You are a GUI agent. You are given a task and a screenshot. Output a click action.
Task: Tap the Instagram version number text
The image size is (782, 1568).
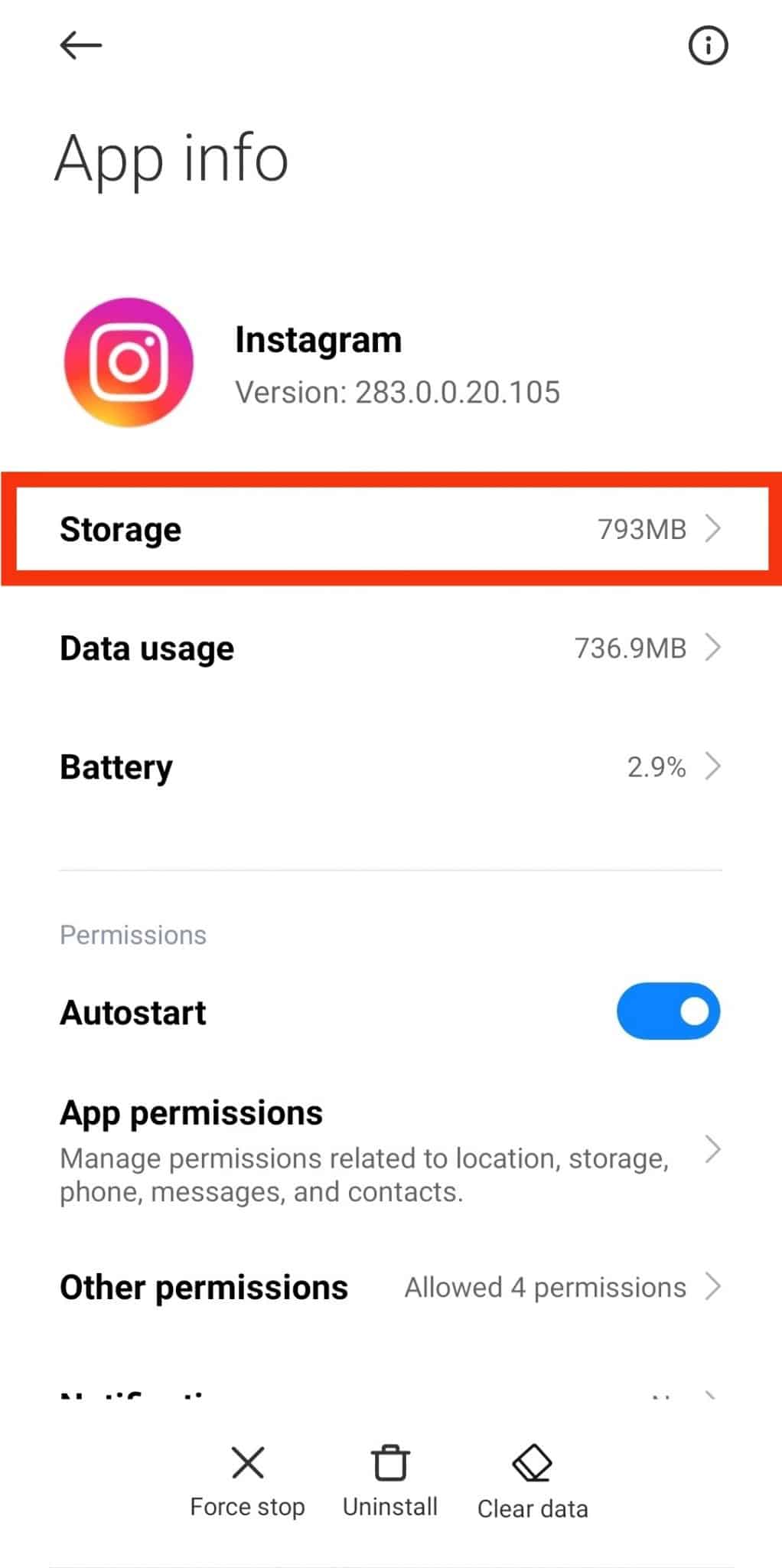coord(398,392)
